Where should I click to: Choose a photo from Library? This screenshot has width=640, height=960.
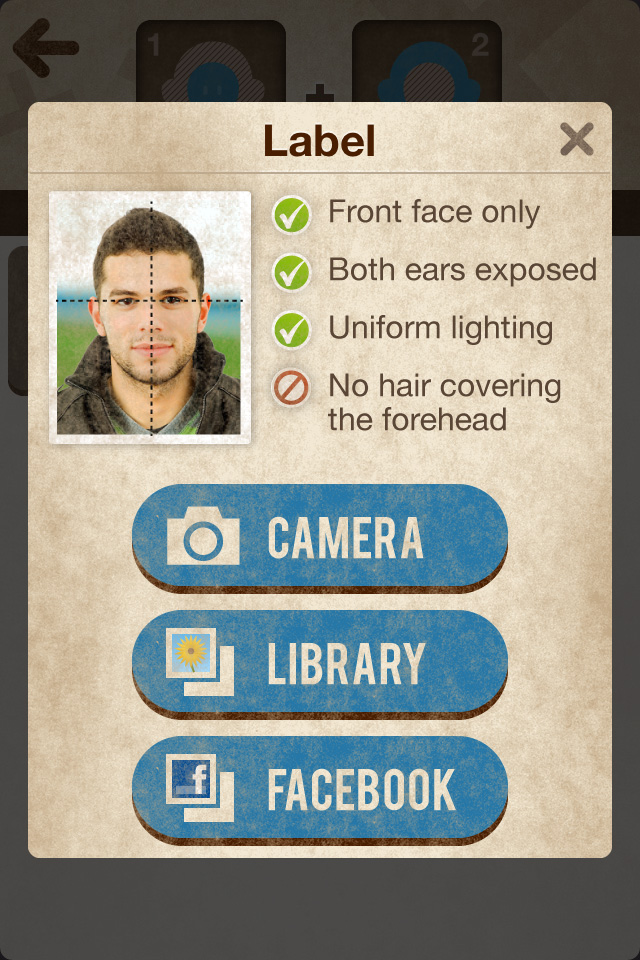pos(320,662)
